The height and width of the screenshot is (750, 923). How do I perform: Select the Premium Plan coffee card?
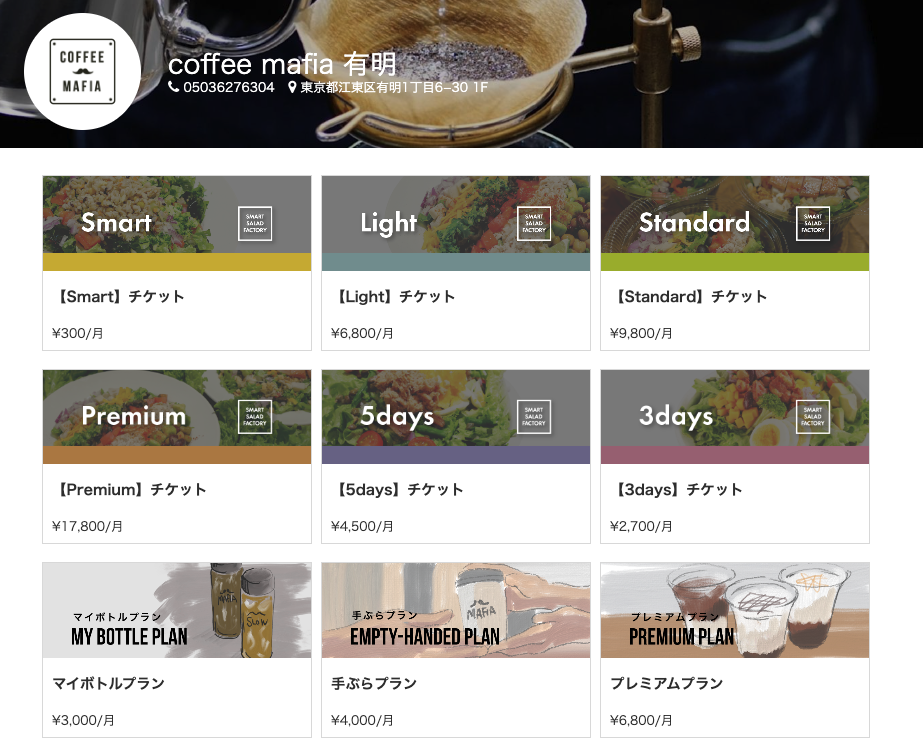point(735,649)
